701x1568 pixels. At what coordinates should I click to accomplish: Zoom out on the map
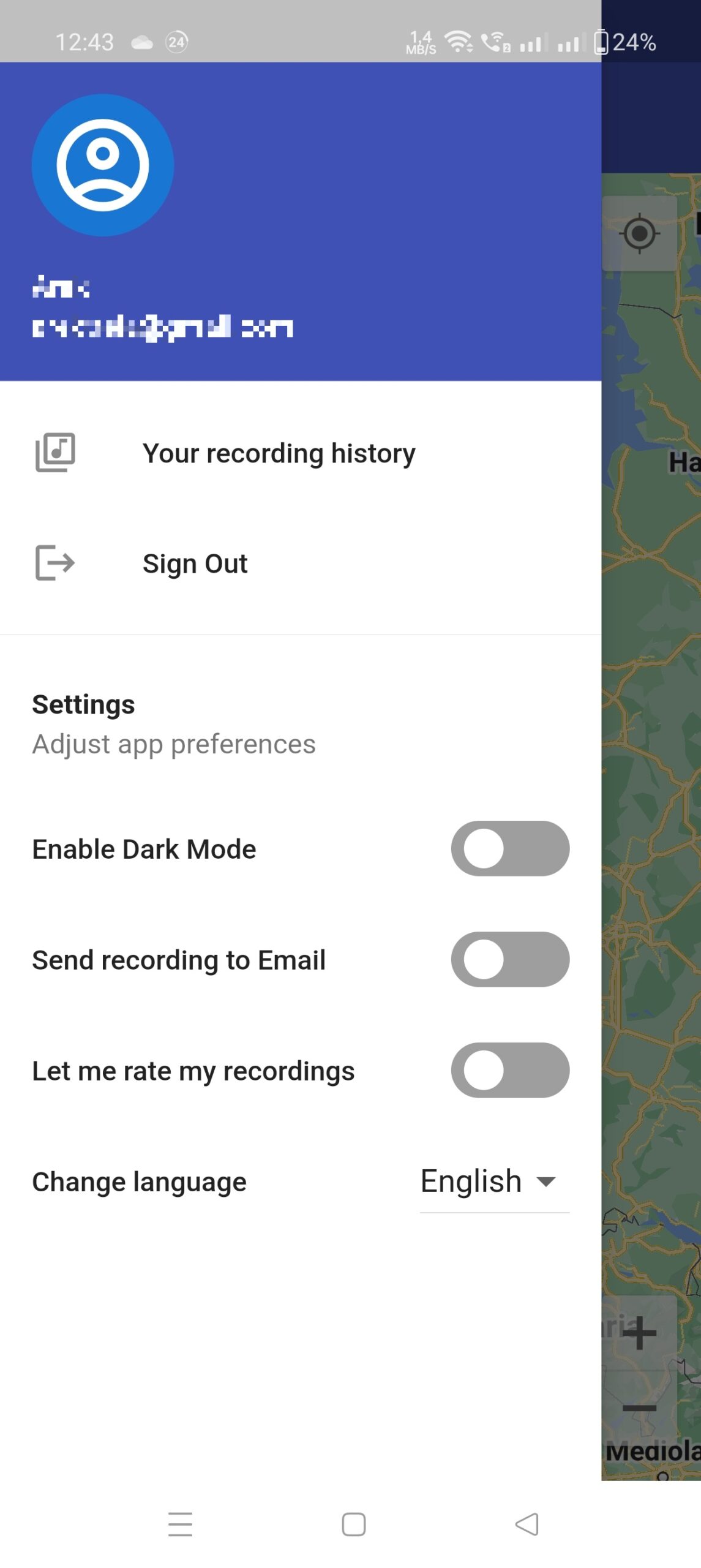[639, 1408]
